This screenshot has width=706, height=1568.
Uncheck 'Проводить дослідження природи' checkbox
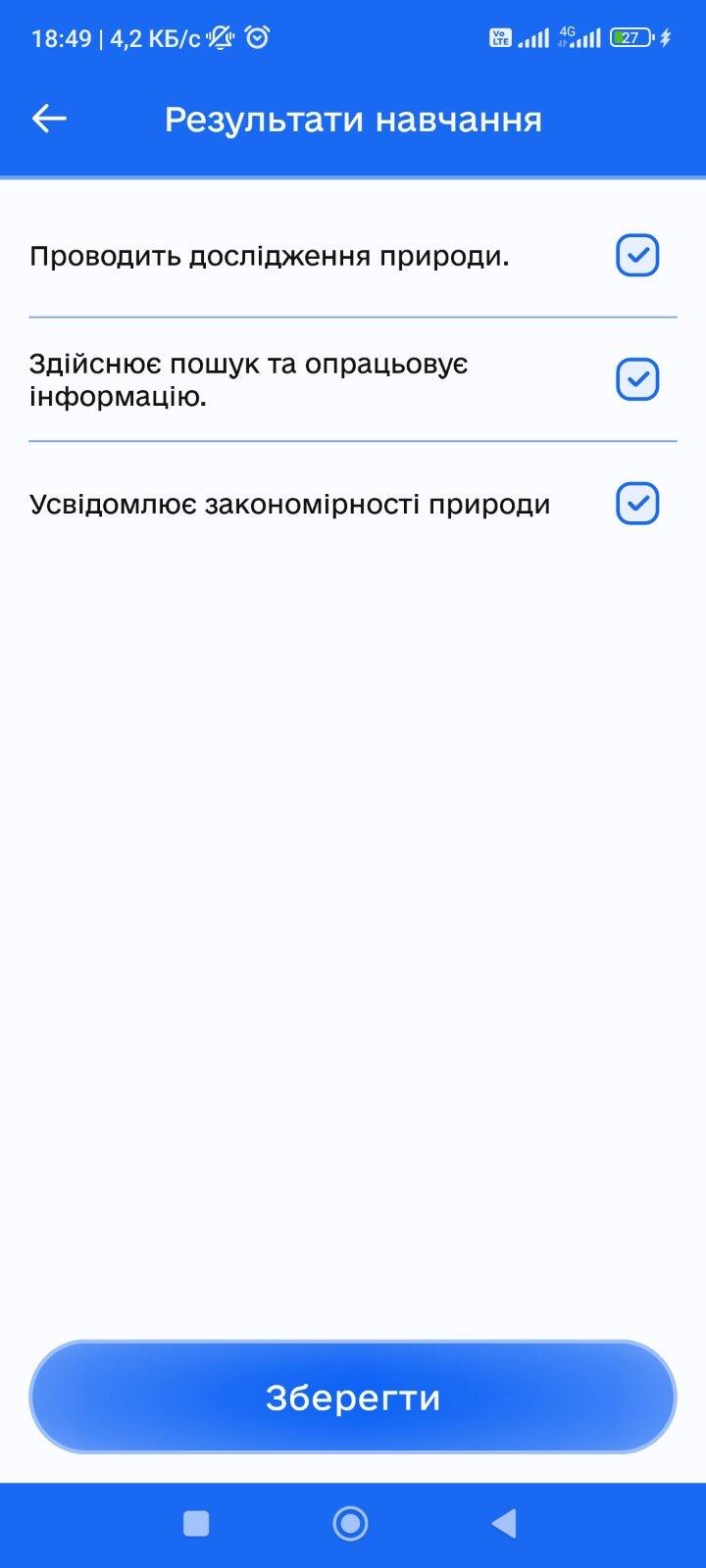point(637,256)
